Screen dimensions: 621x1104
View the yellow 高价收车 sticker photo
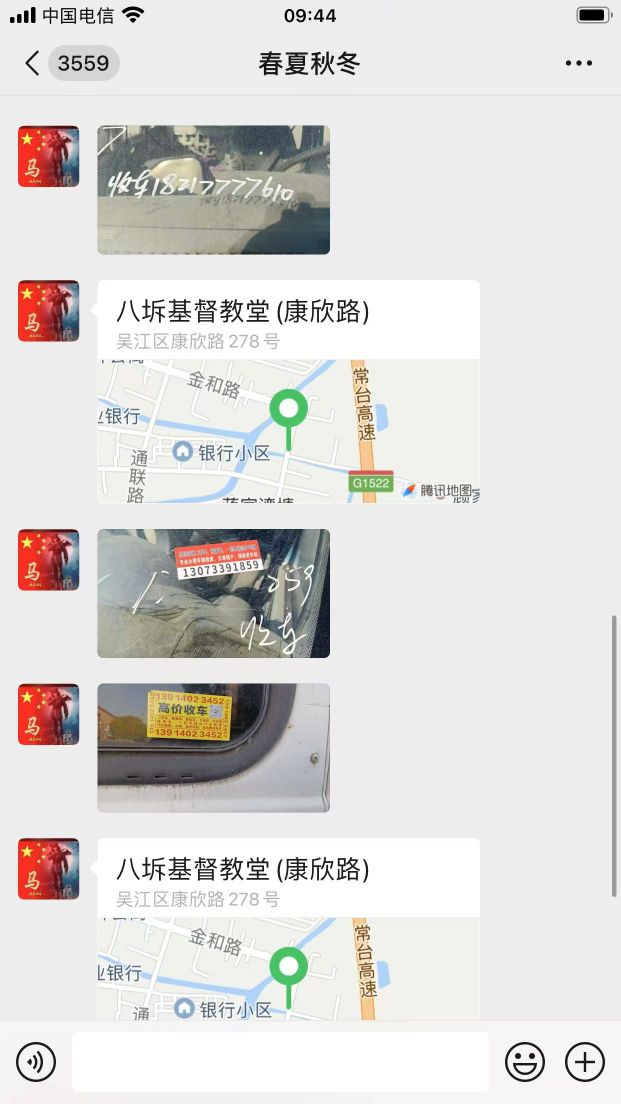[x=213, y=747]
